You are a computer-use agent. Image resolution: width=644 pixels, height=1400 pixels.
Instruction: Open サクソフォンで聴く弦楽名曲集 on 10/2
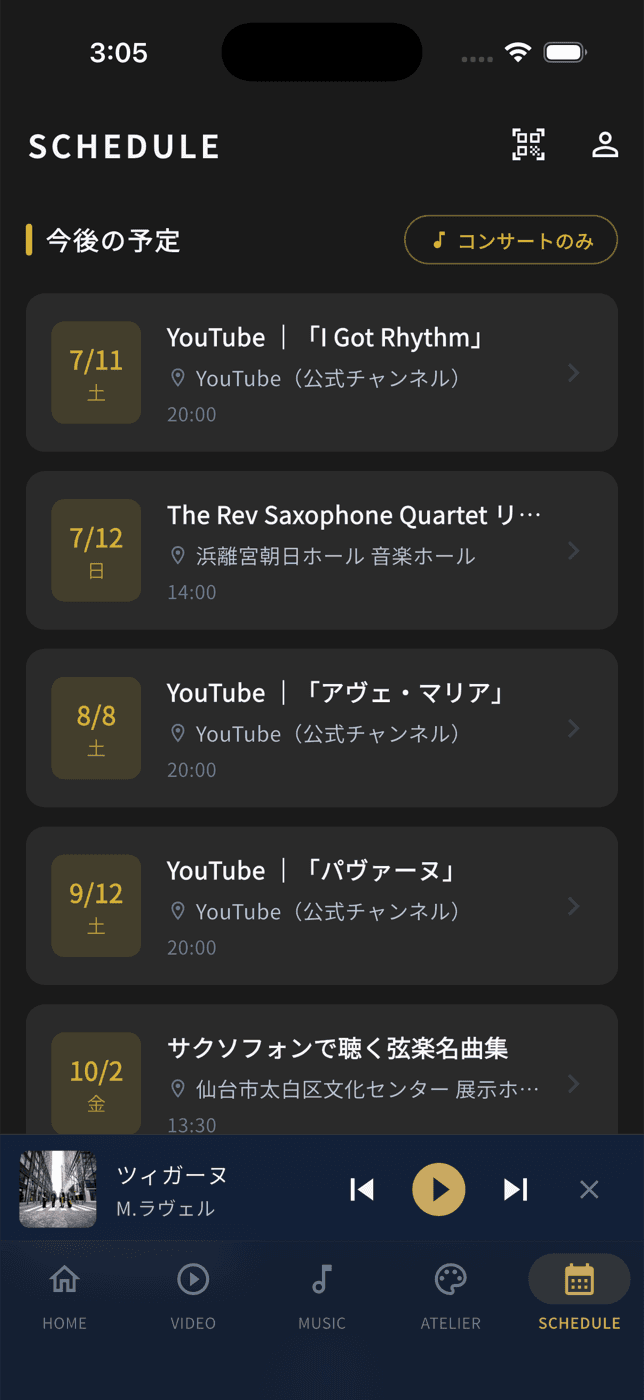click(x=322, y=1070)
